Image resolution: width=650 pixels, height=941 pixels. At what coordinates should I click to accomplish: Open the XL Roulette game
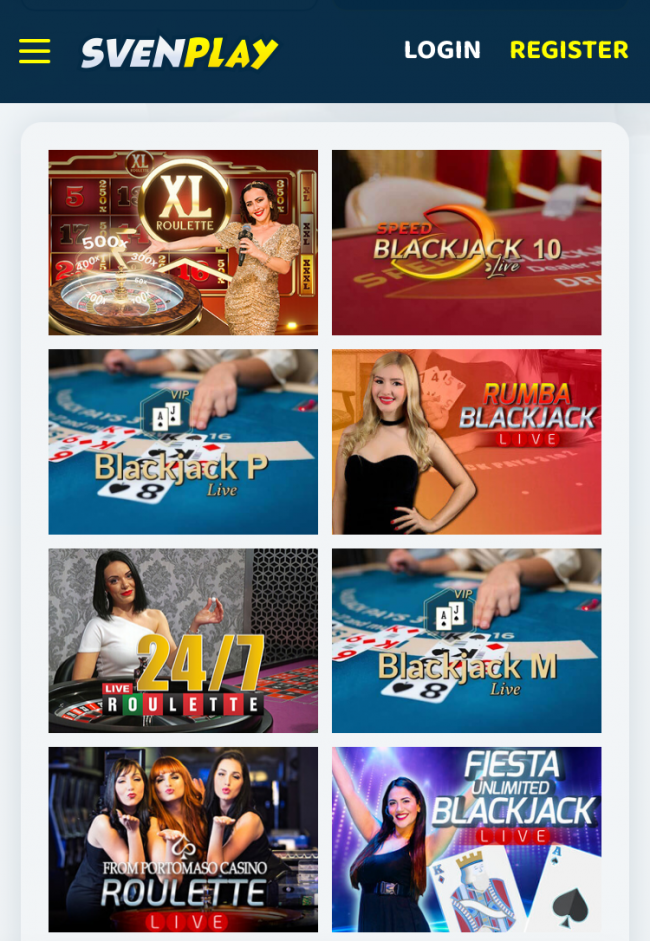click(183, 242)
